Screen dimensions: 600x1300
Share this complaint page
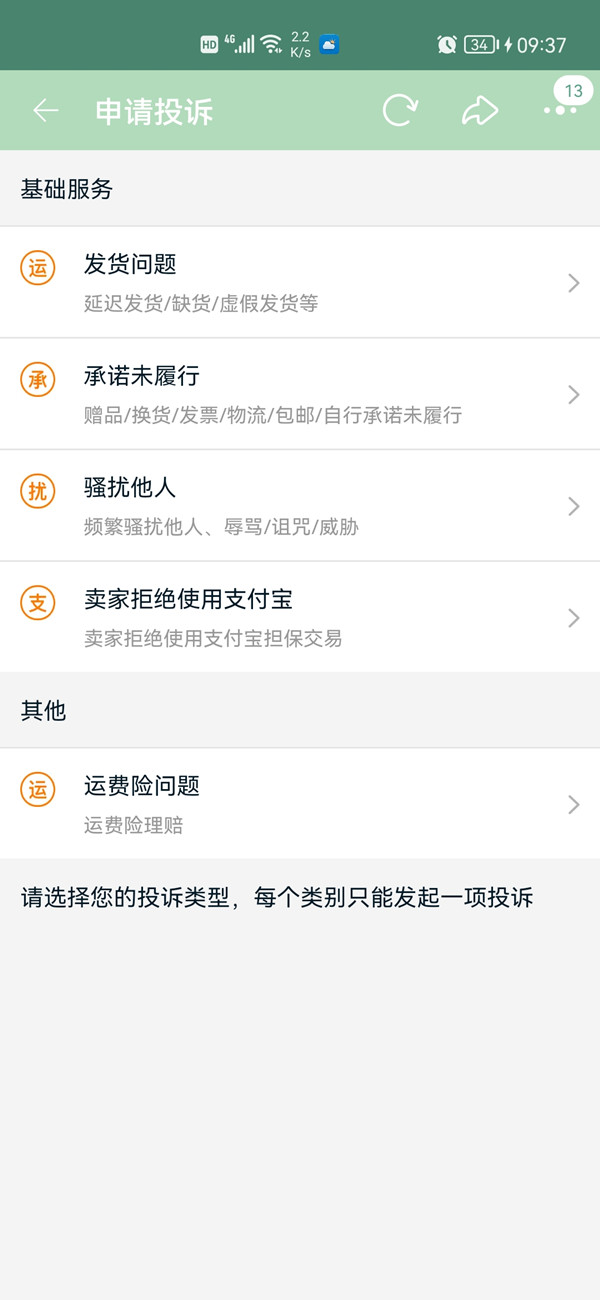(x=480, y=111)
